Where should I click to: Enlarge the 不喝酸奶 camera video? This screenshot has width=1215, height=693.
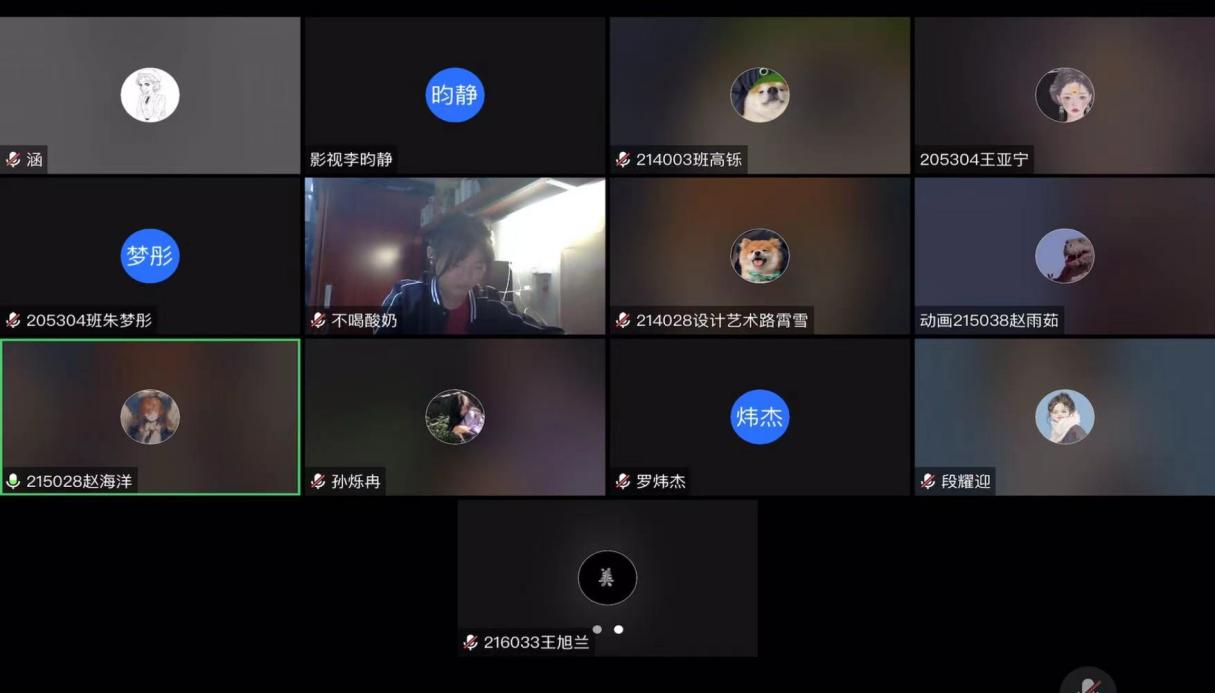(x=455, y=256)
